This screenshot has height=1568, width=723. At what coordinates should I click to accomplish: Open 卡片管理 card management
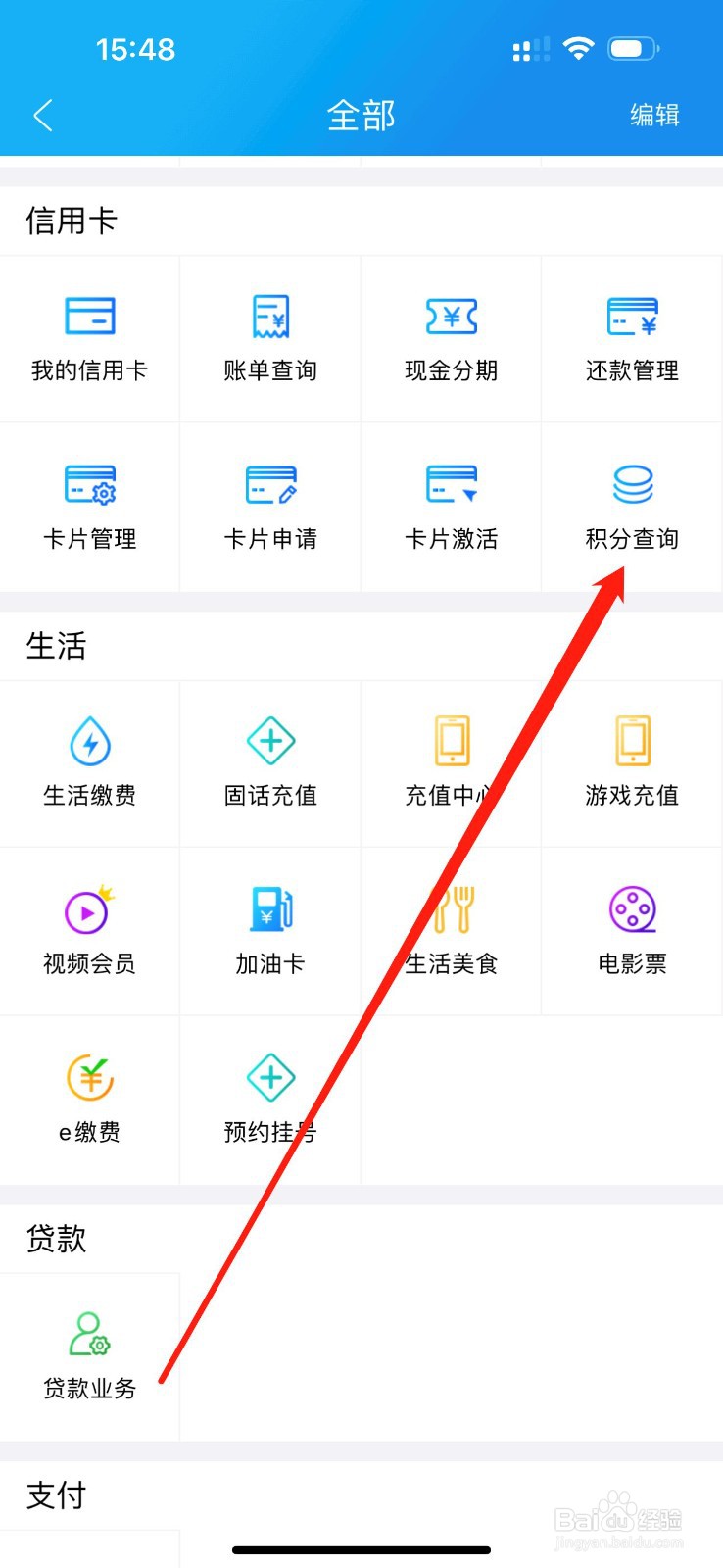click(x=90, y=506)
